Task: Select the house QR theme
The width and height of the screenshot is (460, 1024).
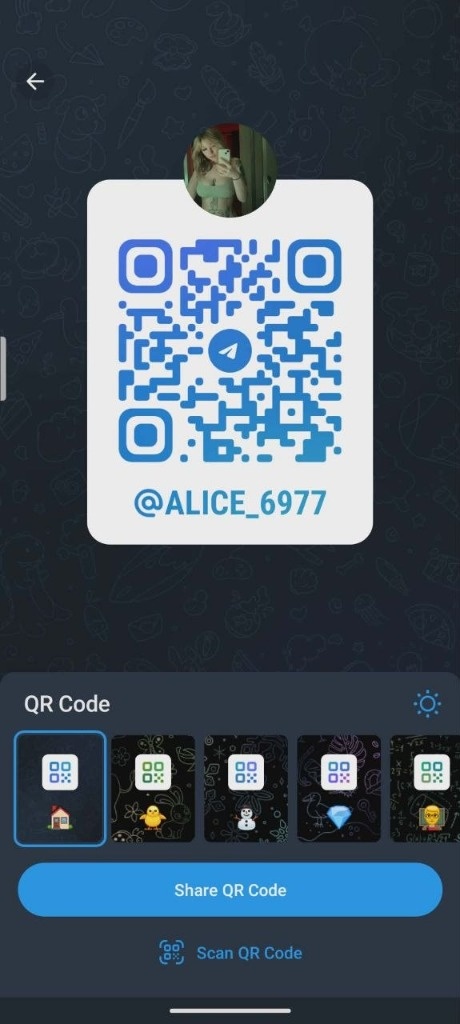Action: tap(60, 788)
